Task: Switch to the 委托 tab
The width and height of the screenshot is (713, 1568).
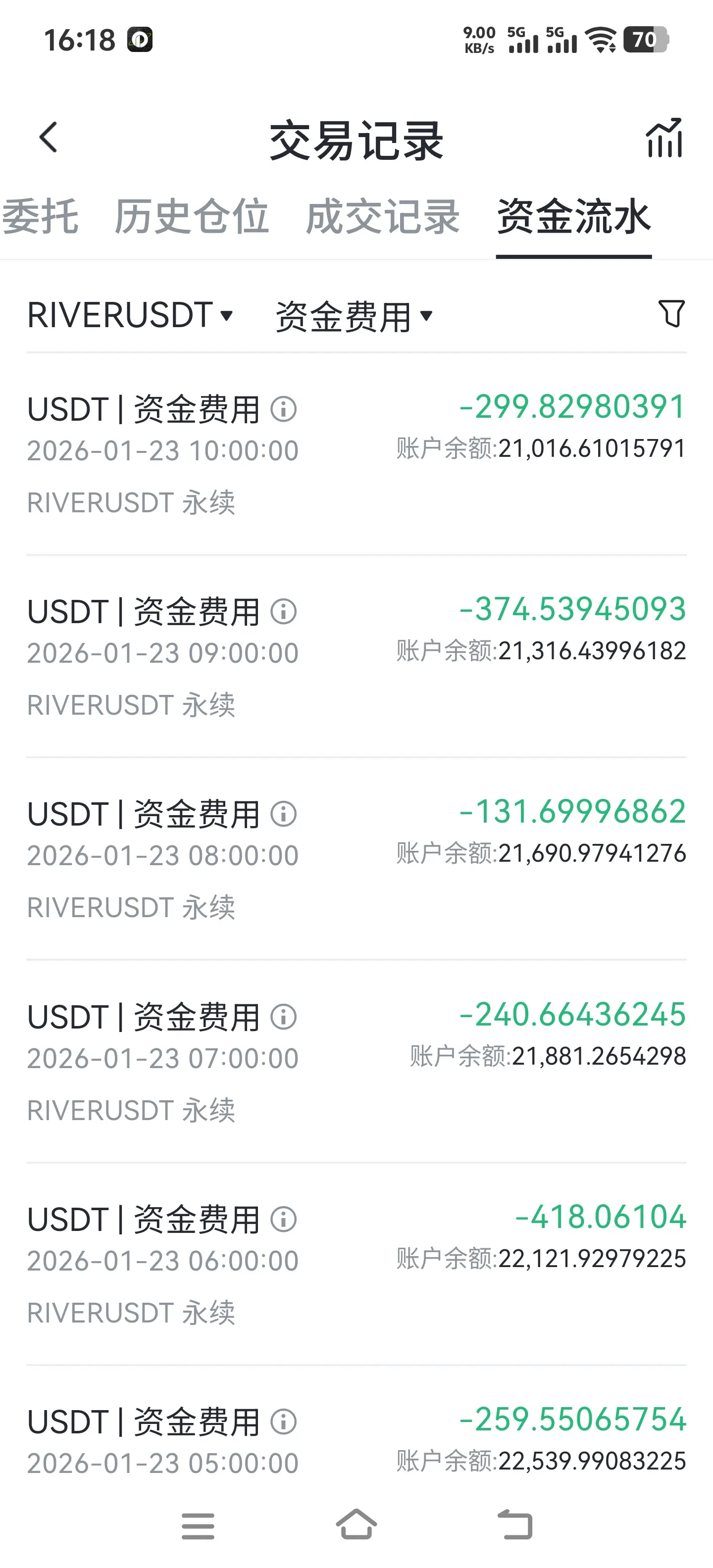Action: tap(40, 217)
